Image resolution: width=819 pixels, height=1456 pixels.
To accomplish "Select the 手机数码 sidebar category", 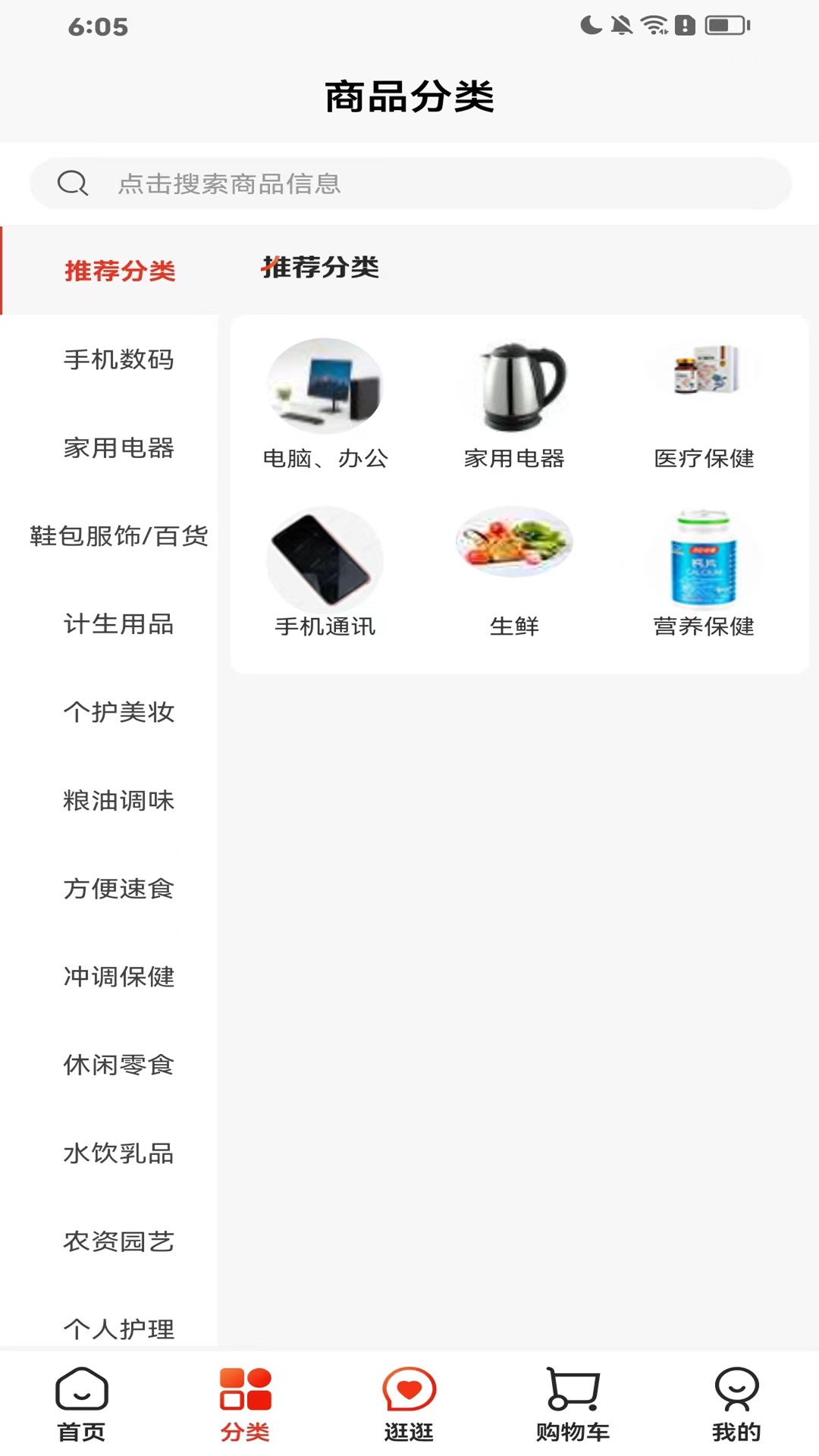I will click(x=118, y=360).
